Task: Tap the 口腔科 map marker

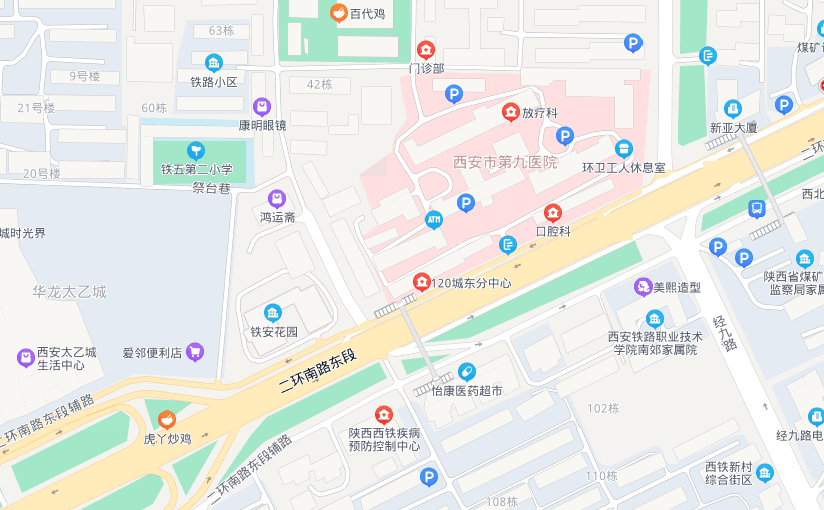Action: click(552, 213)
